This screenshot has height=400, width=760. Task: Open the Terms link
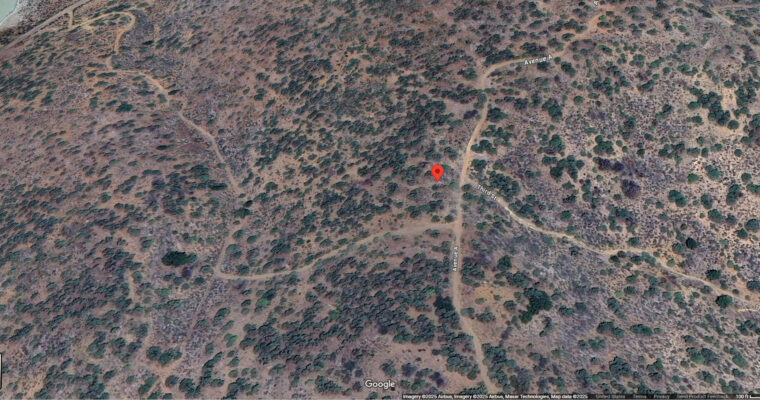click(638, 396)
